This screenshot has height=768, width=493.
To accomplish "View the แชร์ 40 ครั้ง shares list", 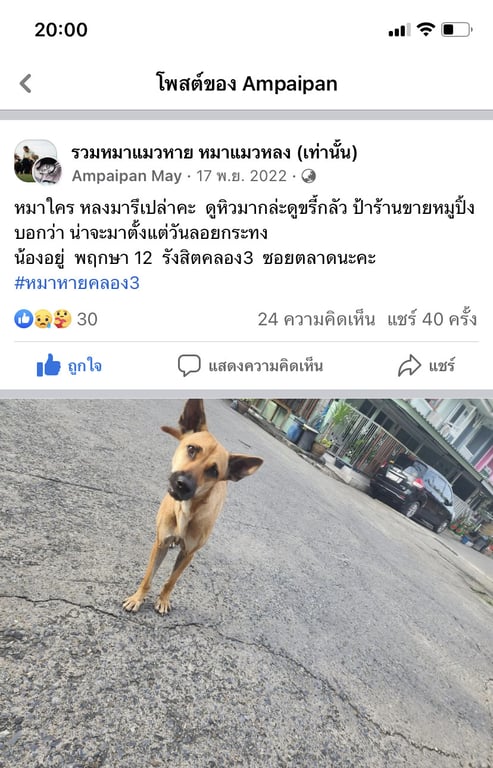I will click(432, 319).
